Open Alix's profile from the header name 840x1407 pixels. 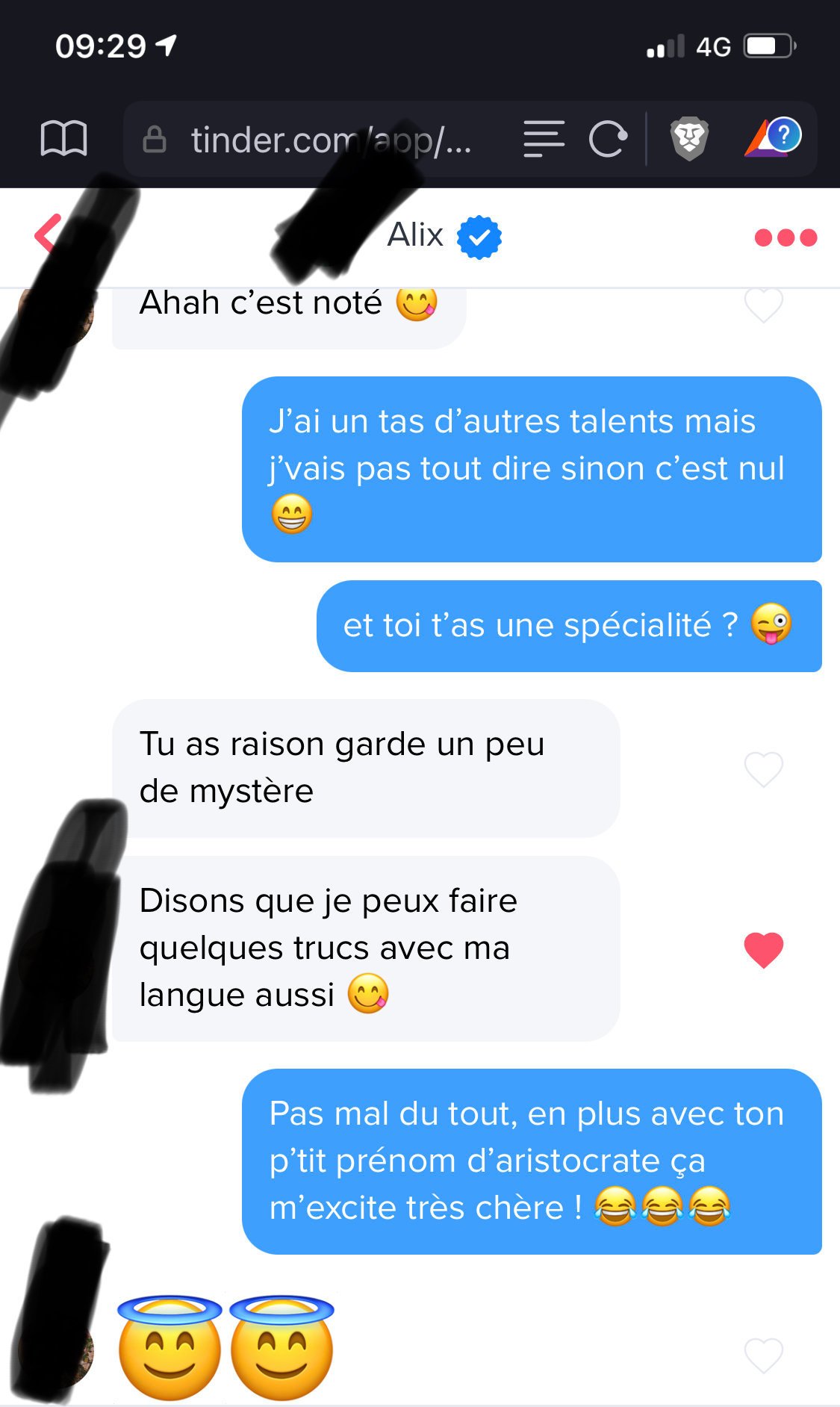[416, 235]
